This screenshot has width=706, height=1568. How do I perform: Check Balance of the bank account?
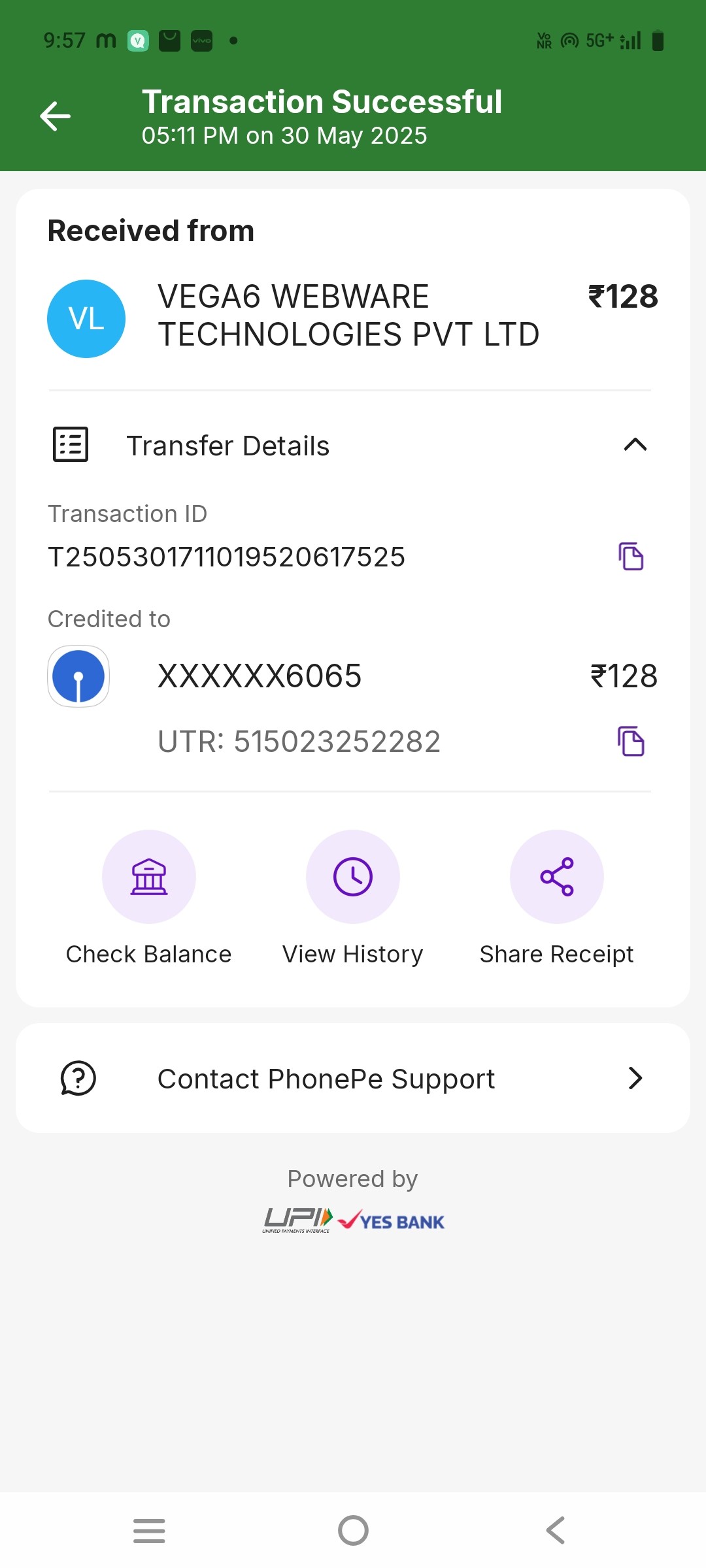[x=149, y=877]
